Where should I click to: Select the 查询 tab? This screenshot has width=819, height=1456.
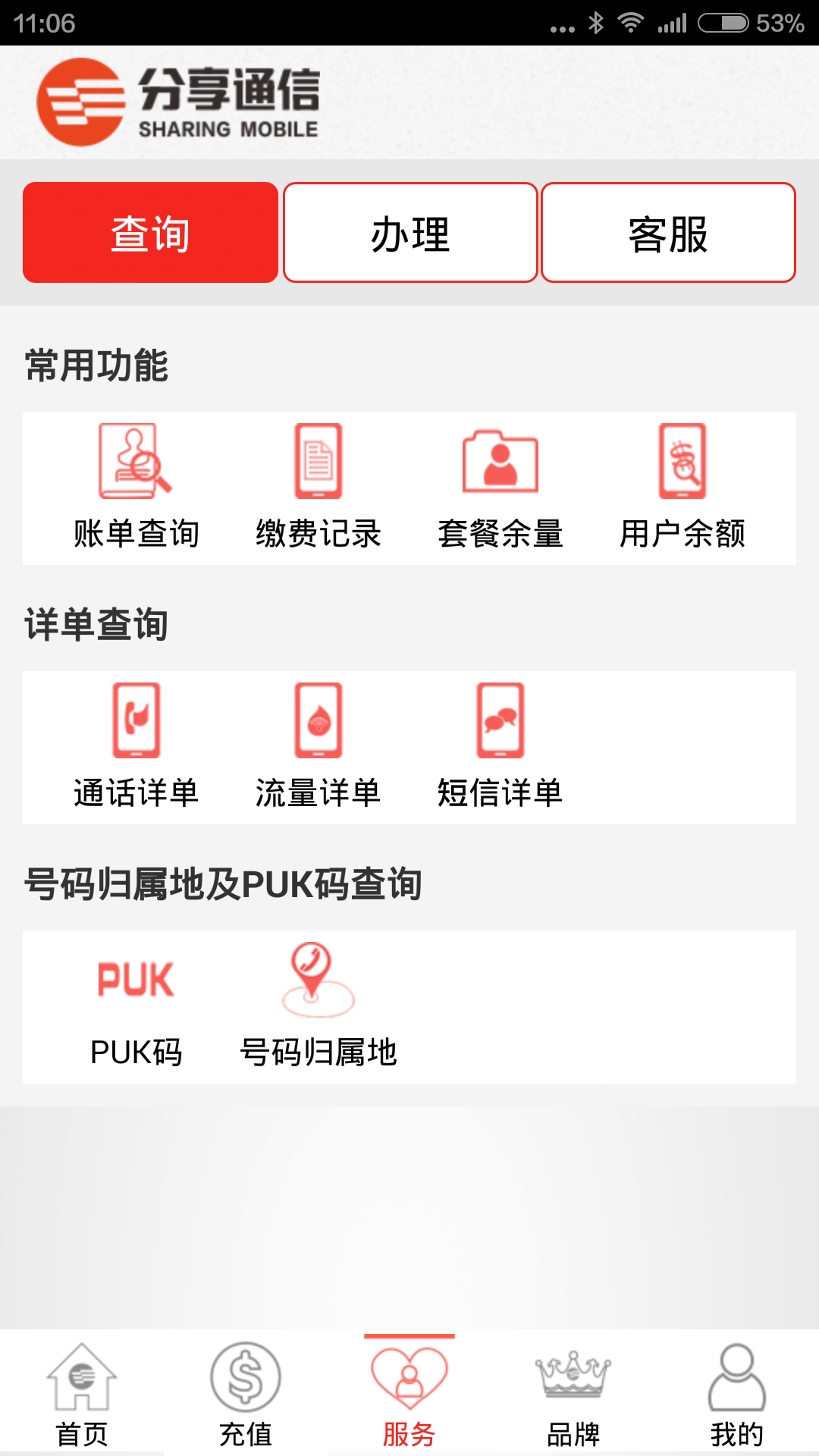150,233
